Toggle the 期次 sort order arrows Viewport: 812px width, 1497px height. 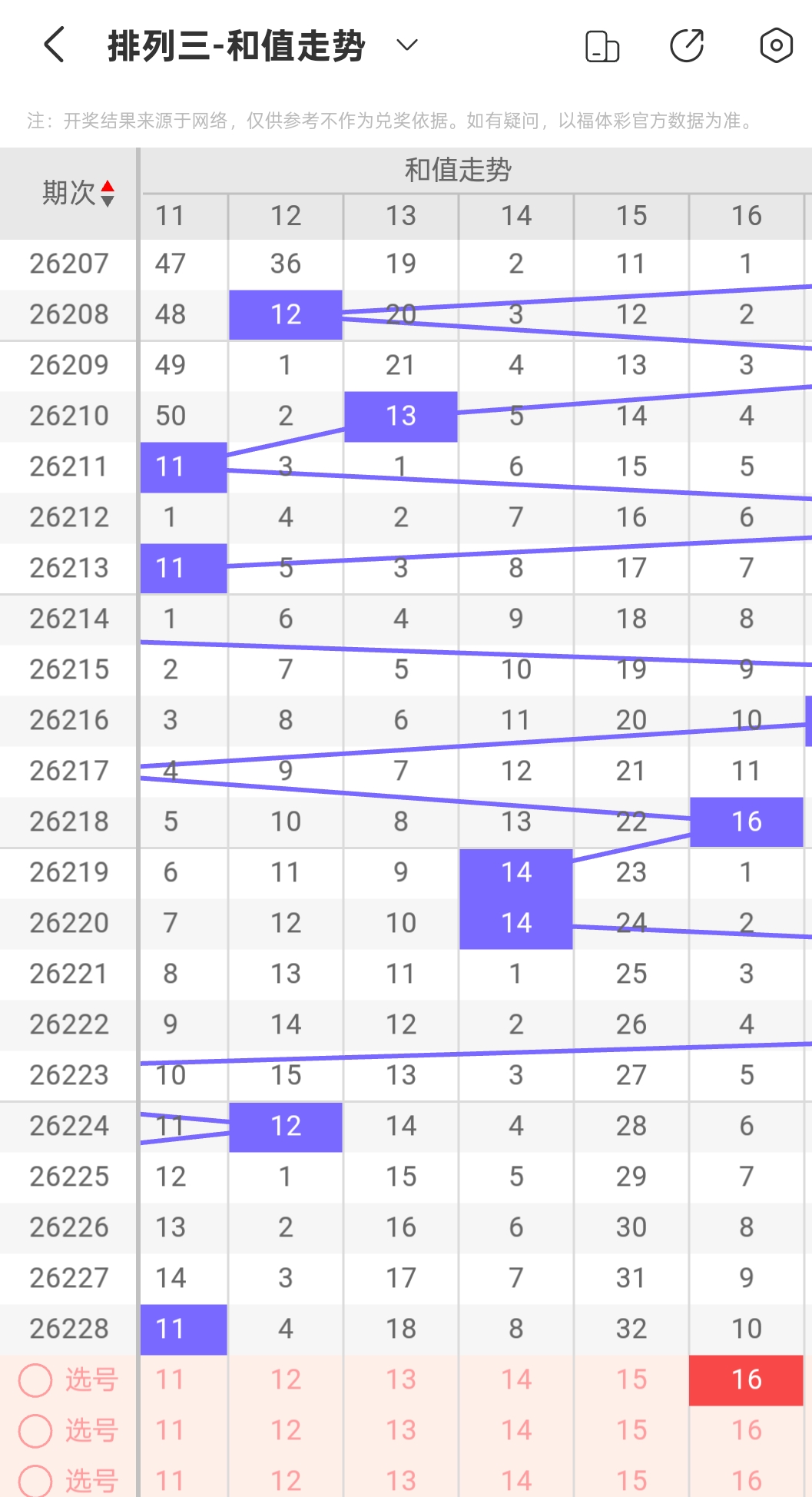coord(108,193)
